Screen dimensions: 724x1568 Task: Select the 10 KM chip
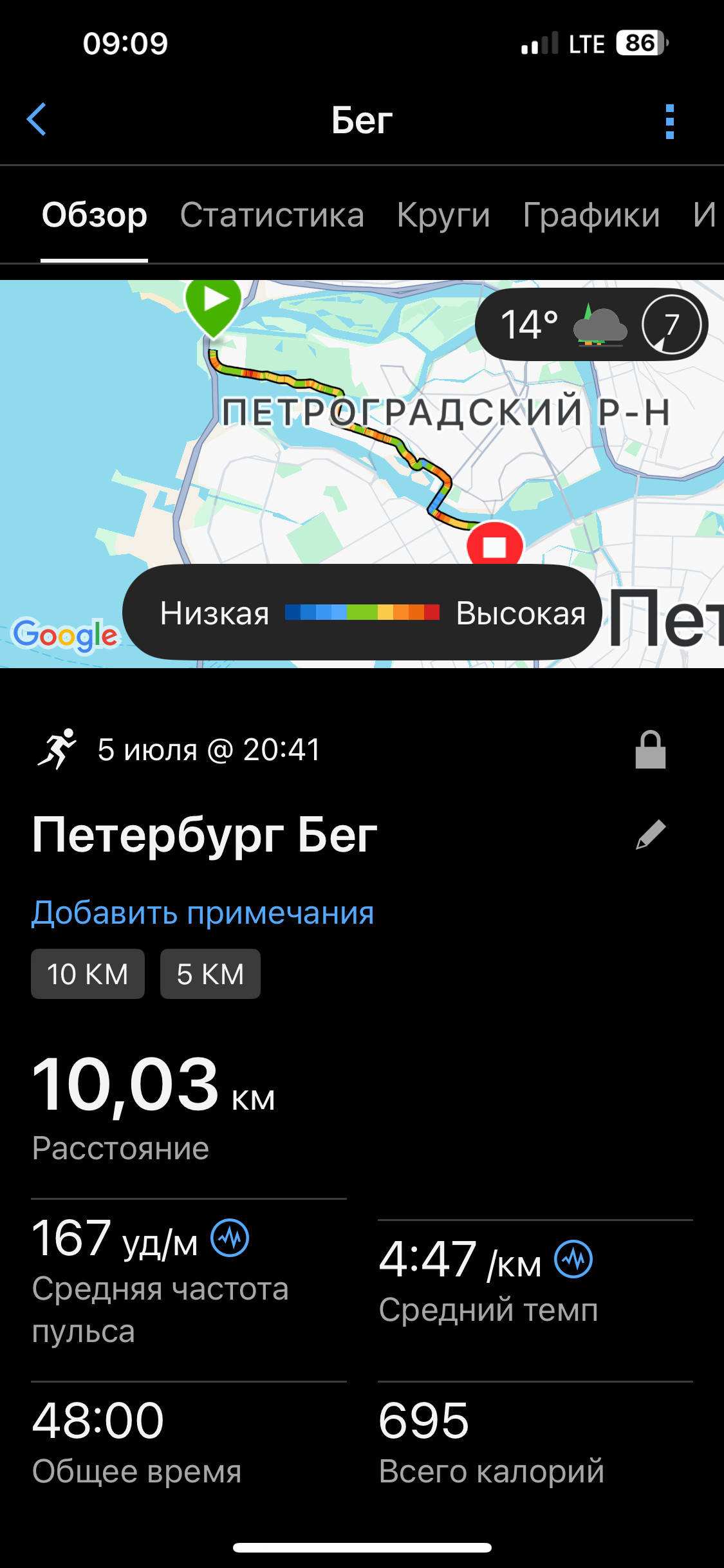coord(88,974)
